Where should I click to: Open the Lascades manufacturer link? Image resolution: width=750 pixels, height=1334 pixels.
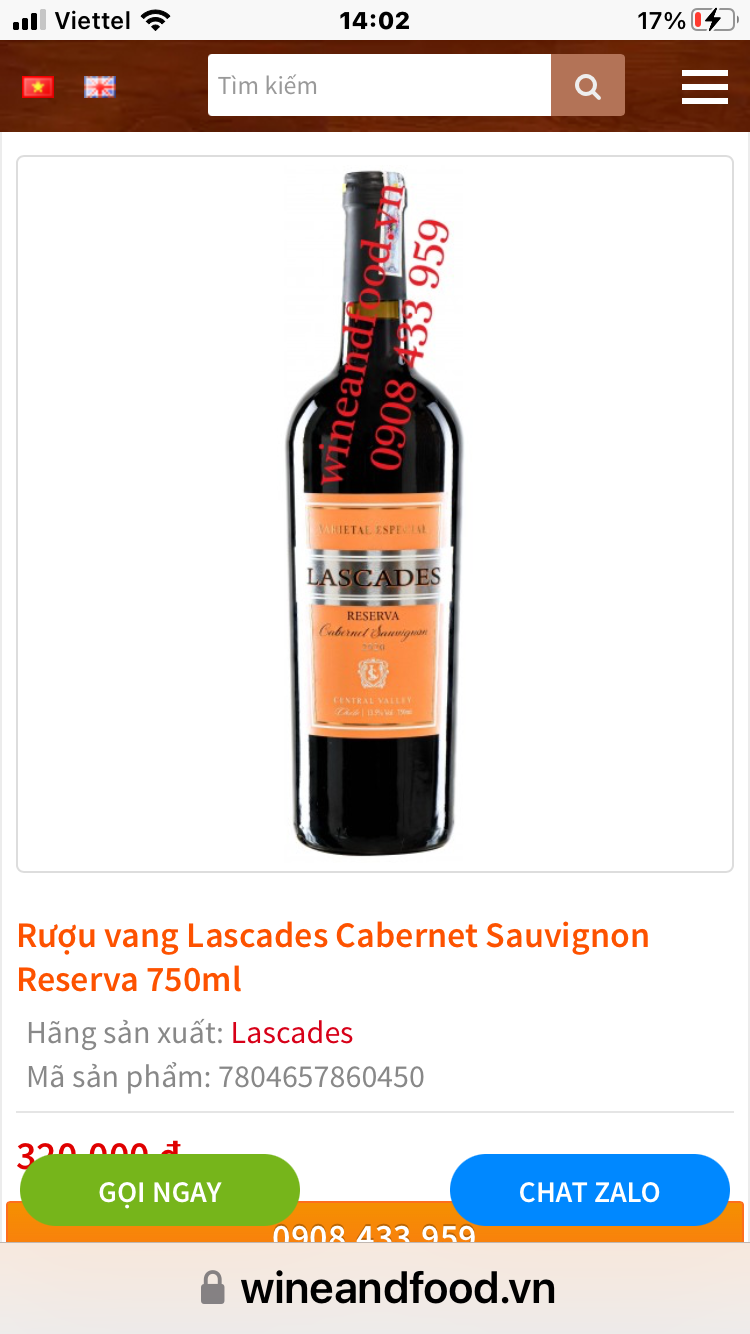click(x=292, y=1032)
